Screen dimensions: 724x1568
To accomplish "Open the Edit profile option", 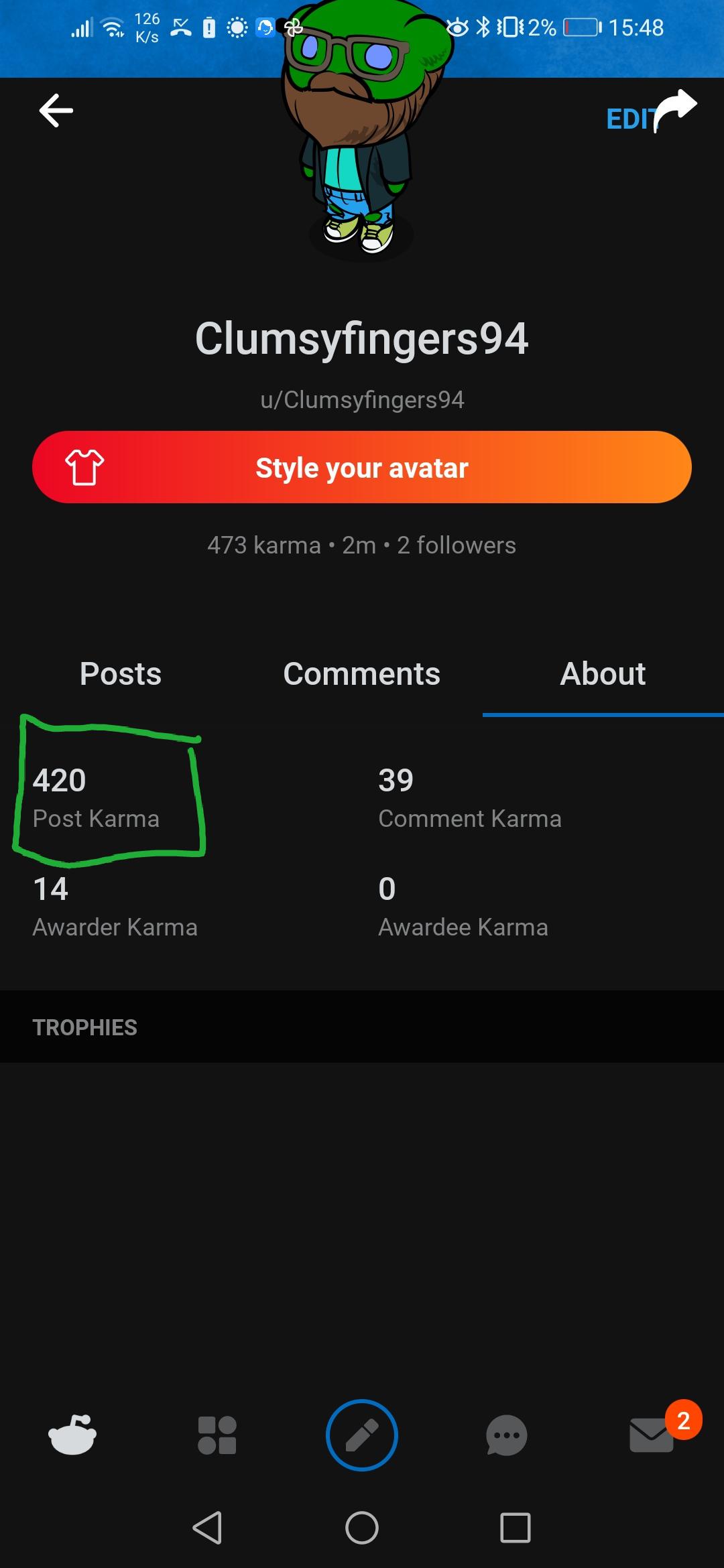I will coord(627,120).
